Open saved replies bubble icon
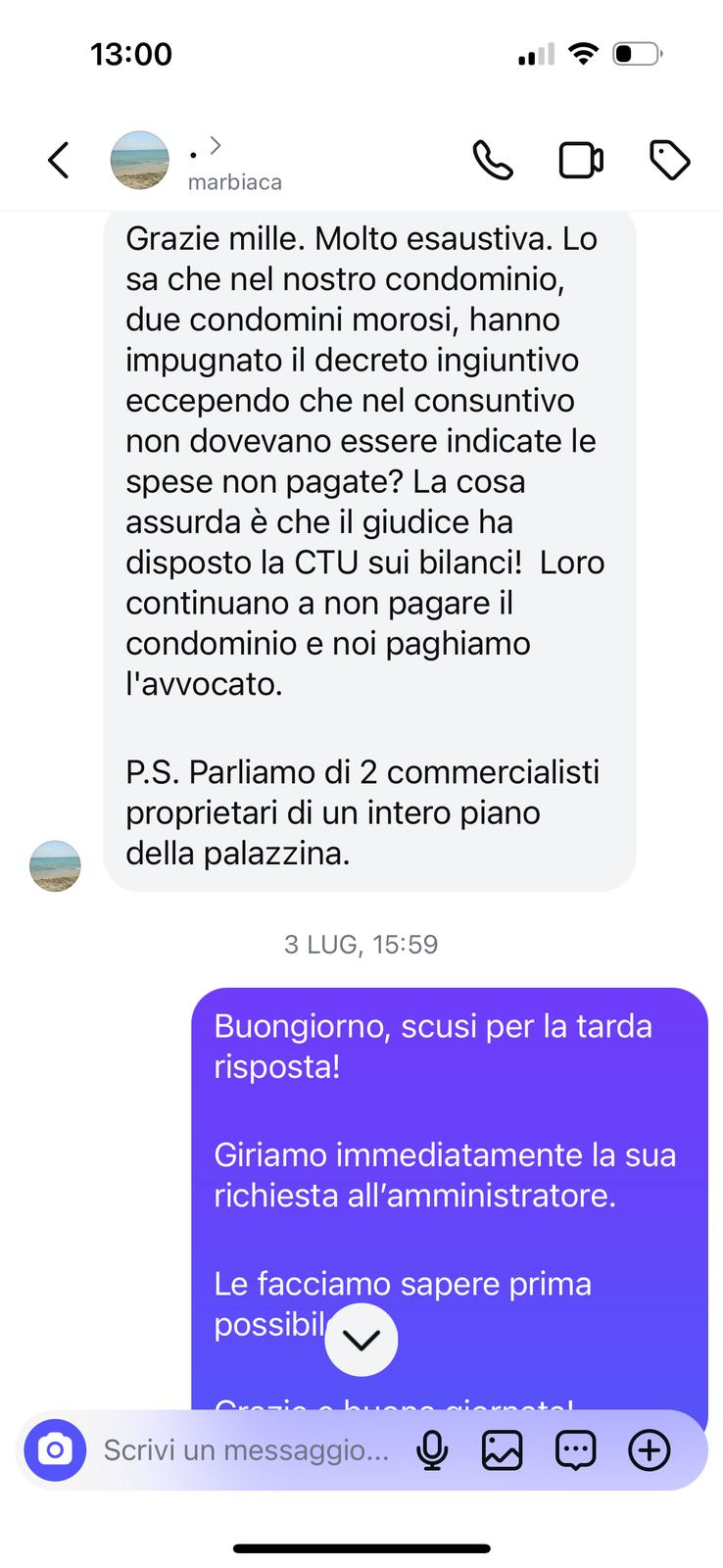 tap(575, 1450)
